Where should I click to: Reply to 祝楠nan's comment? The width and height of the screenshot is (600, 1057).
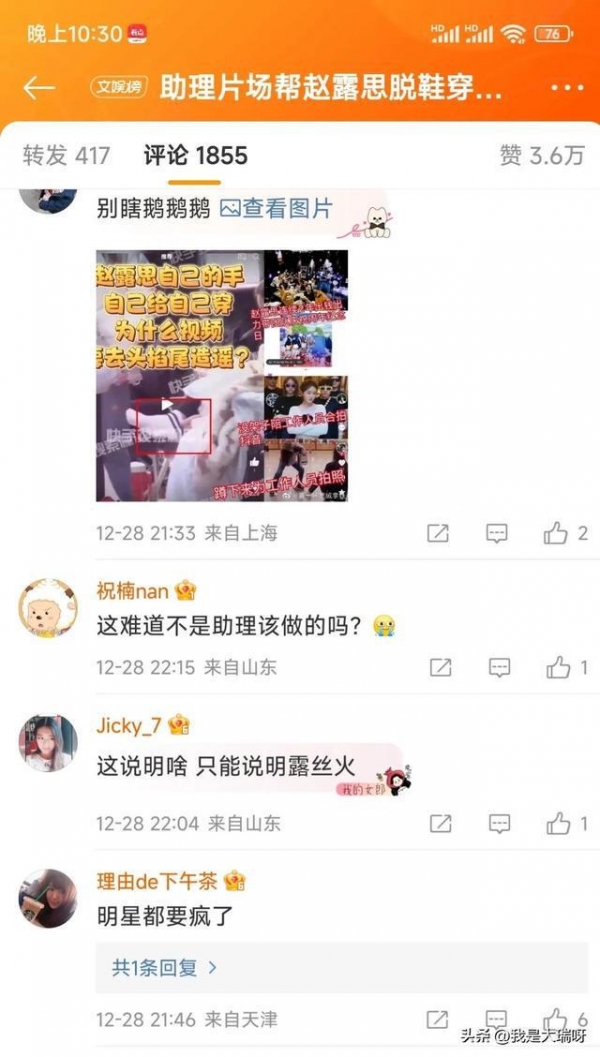[x=499, y=667]
